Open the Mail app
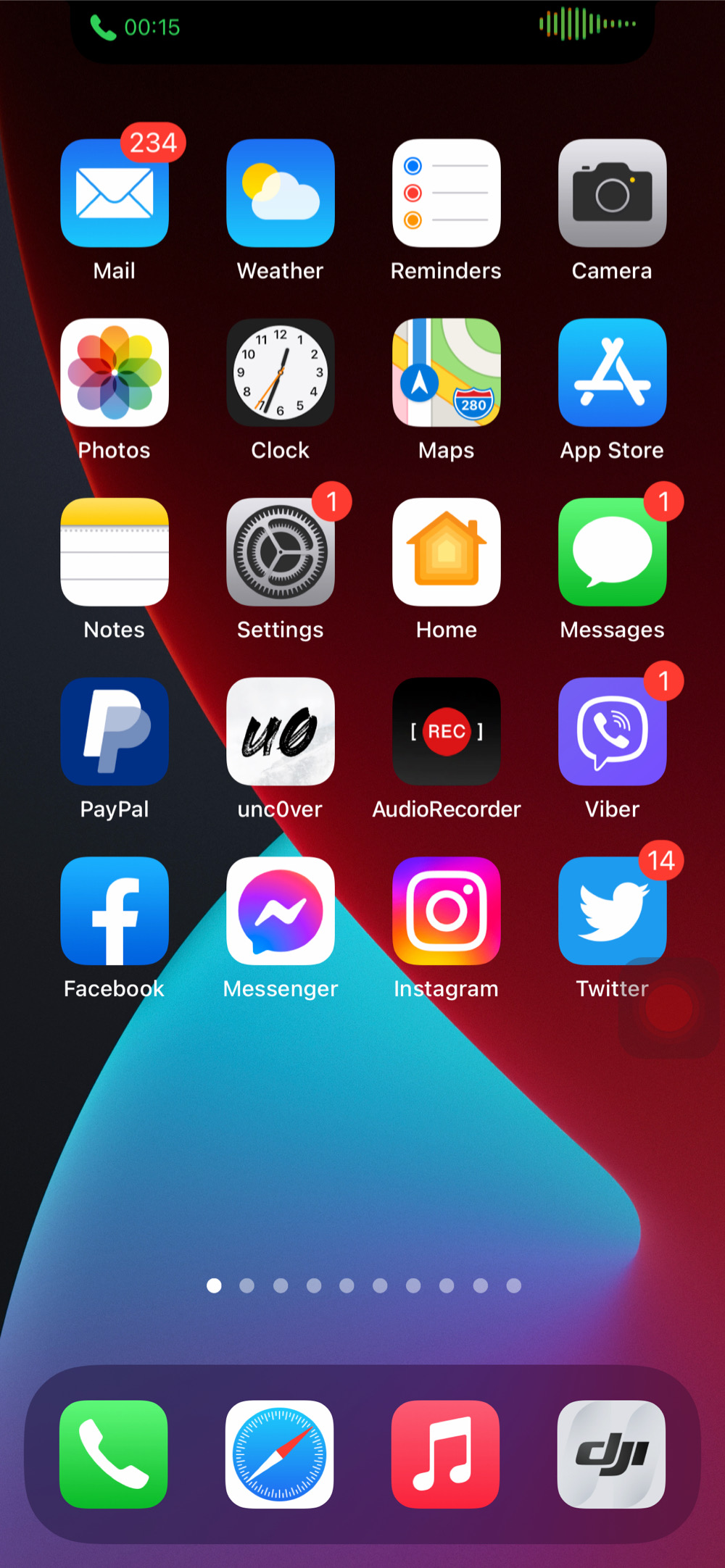Screen dimensions: 725x1568 click(115, 193)
